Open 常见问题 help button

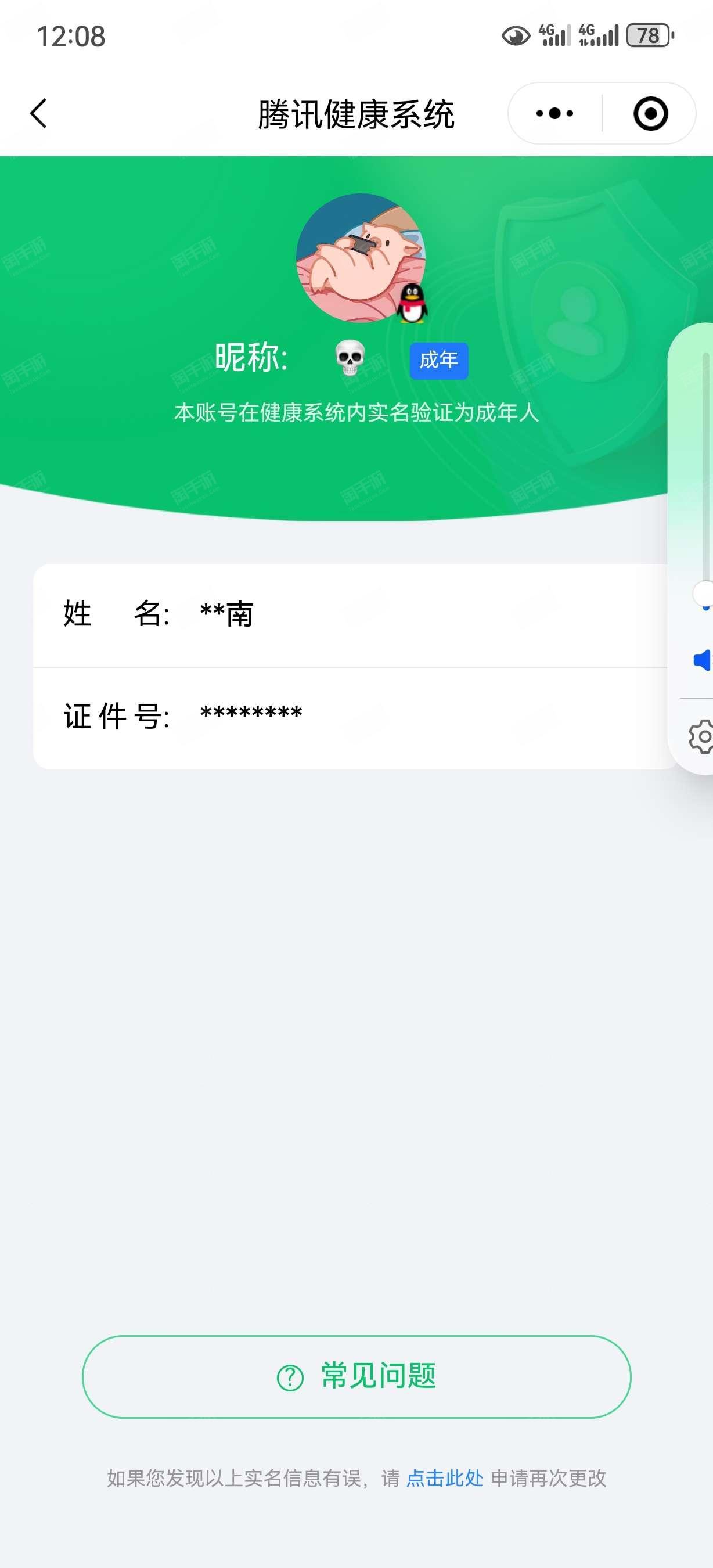click(356, 1376)
